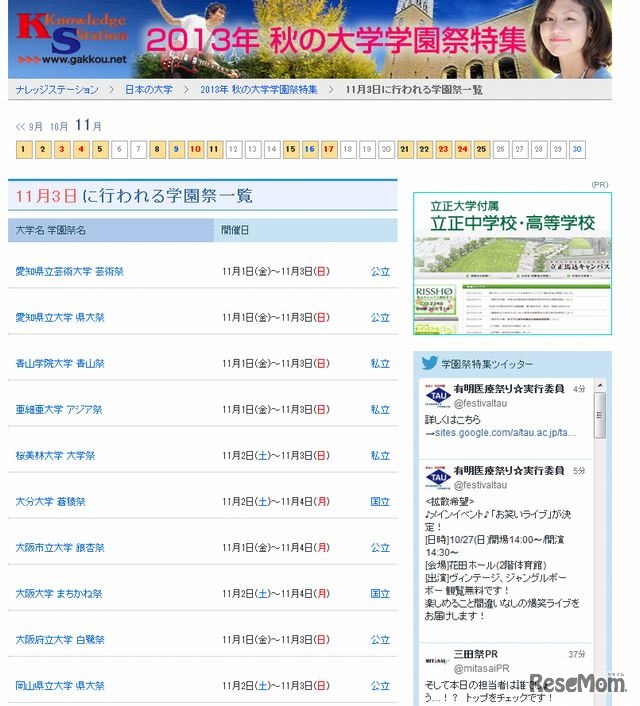The image size is (640, 706).
Task: Open 愛知県立大学 県大祭 entry
Action: [60, 318]
